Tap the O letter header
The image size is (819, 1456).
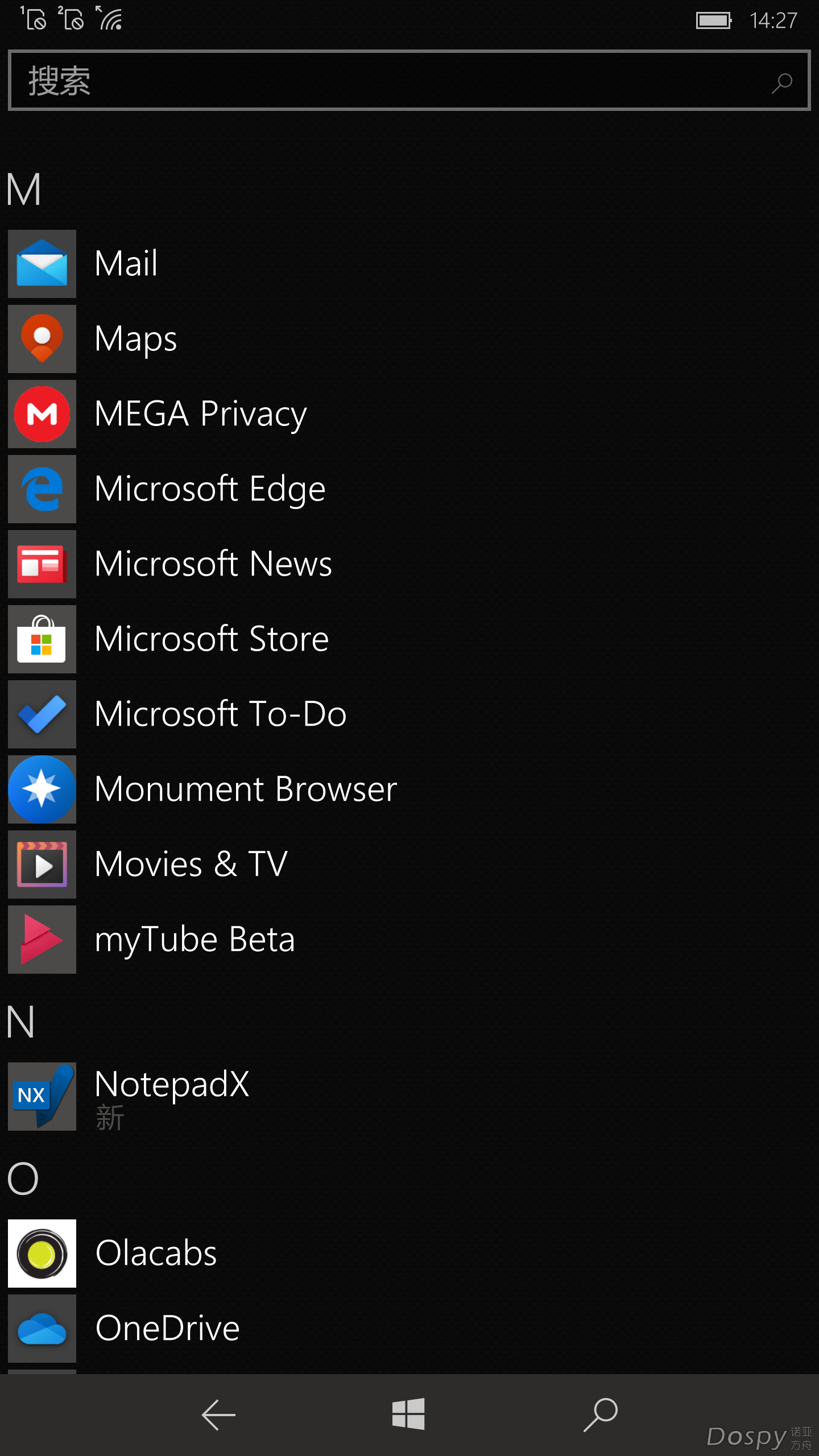pyautogui.click(x=23, y=1177)
